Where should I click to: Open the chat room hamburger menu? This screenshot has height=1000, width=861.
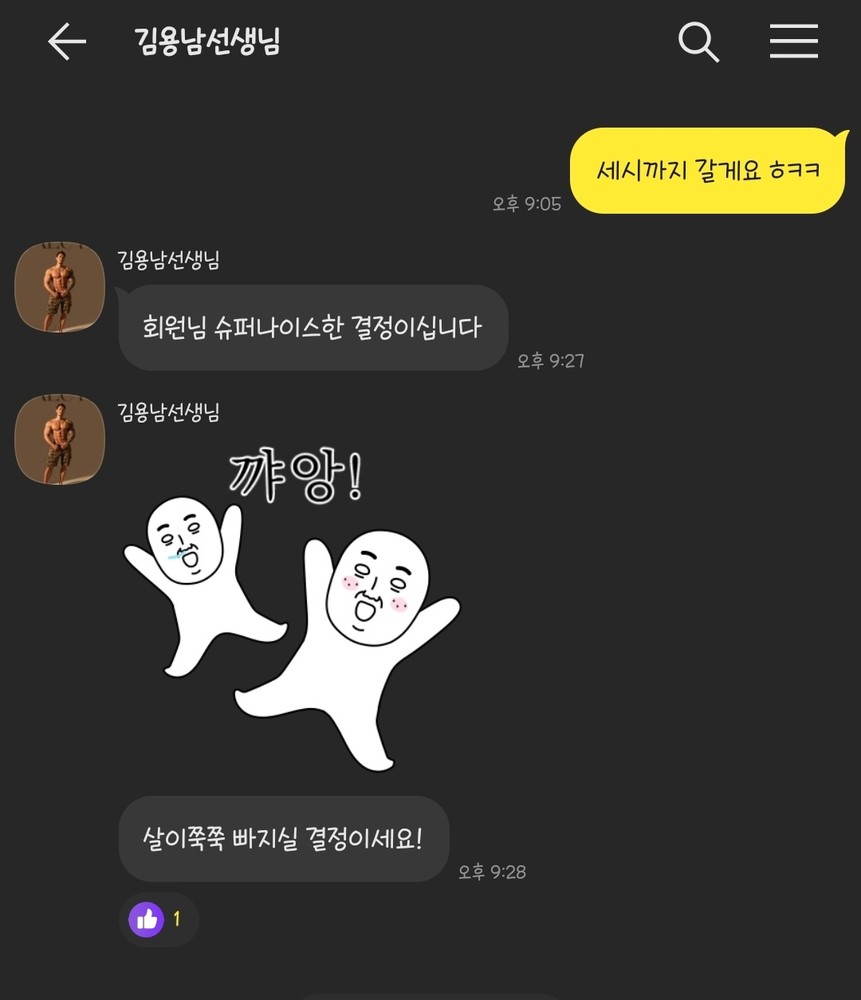pyautogui.click(x=793, y=42)
